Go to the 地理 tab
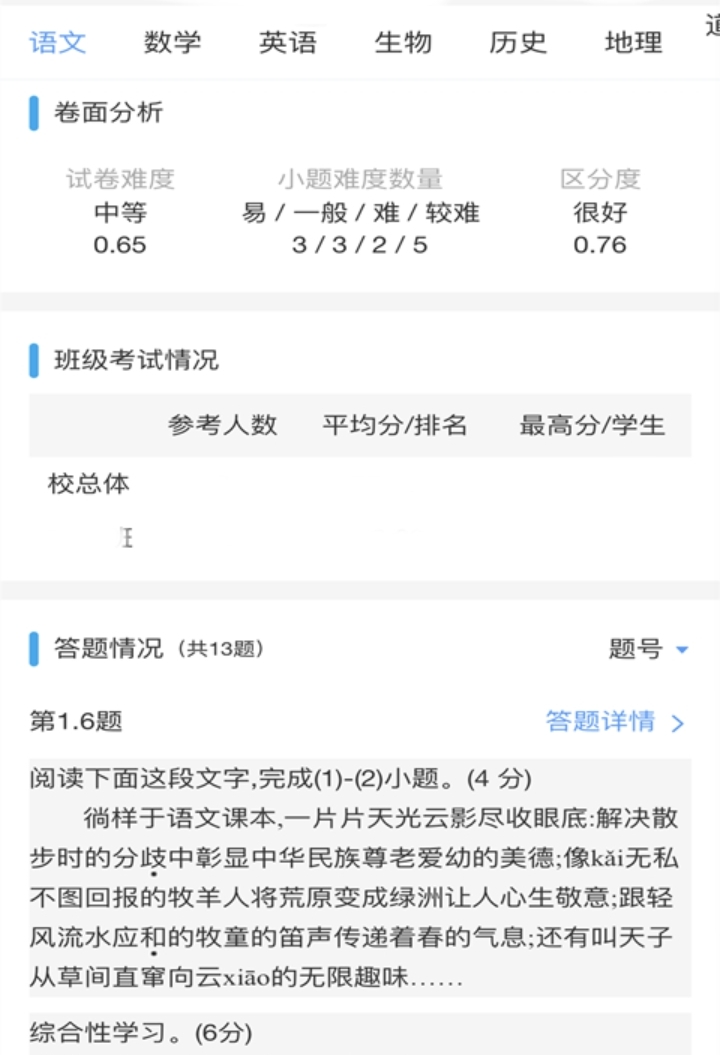This screenshot has width=720, height=1055. click(633, 42)
